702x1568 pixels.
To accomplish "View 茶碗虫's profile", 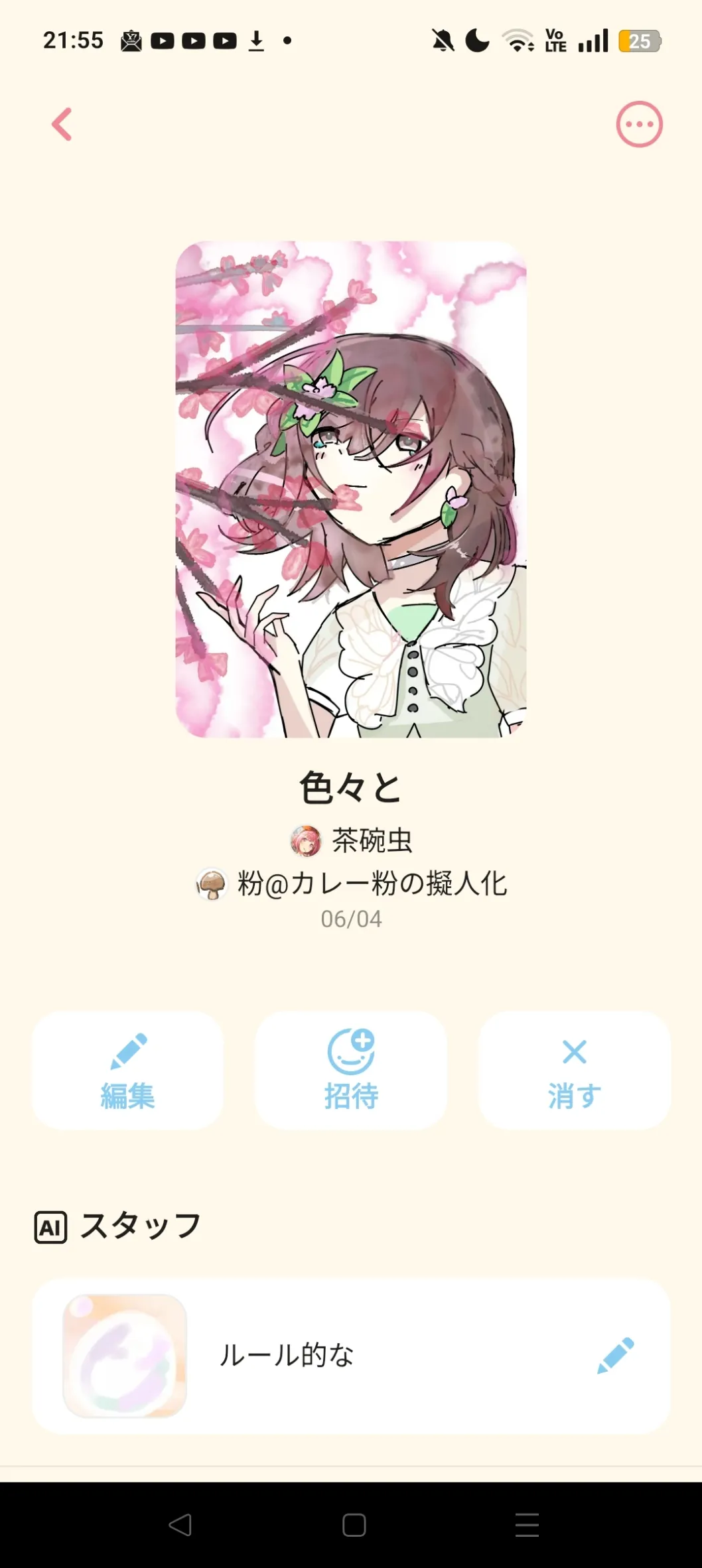I will [352, 840].
